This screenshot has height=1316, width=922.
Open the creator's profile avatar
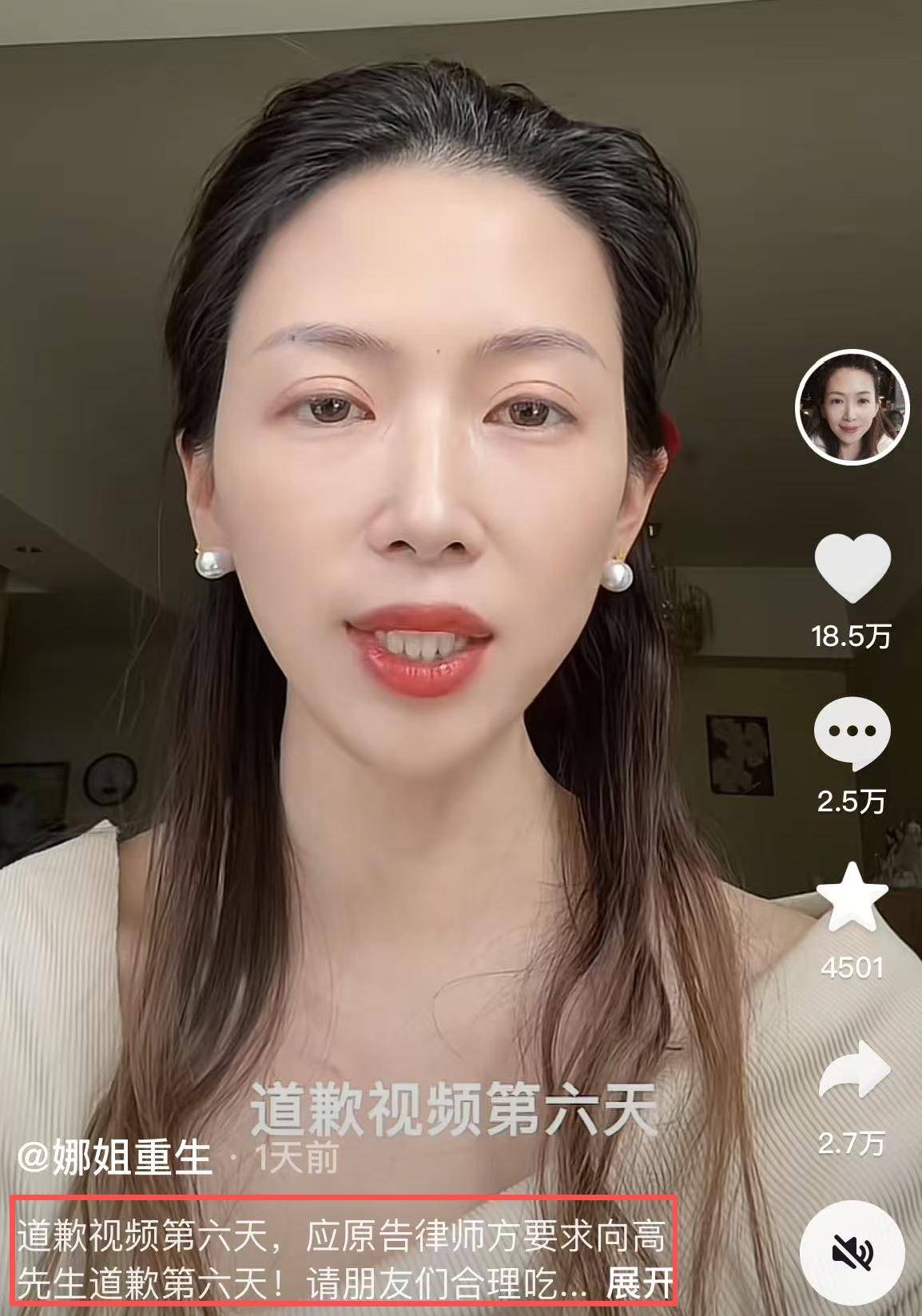852,408
